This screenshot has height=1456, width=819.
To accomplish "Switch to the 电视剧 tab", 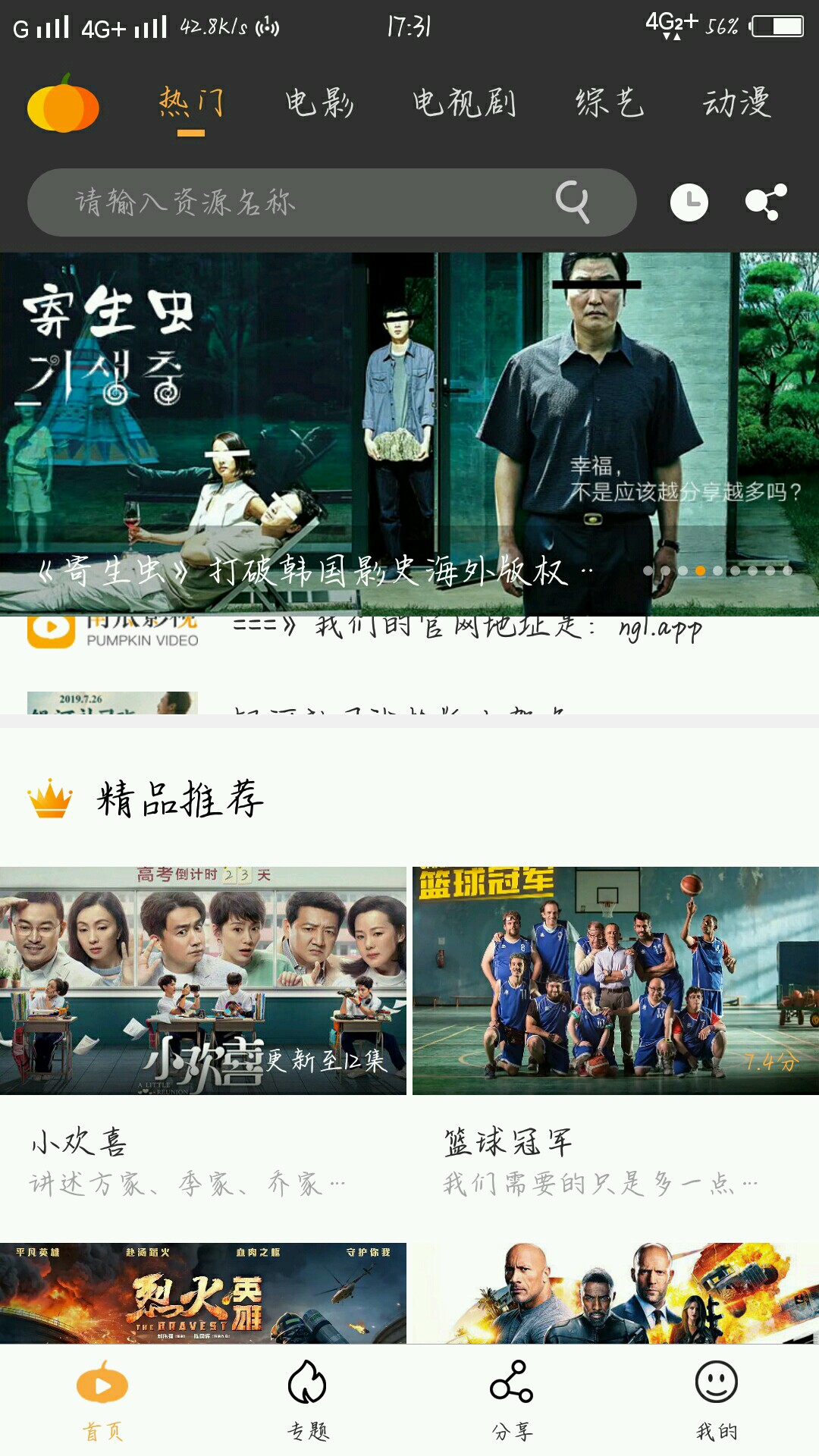I will click(464, 103).
